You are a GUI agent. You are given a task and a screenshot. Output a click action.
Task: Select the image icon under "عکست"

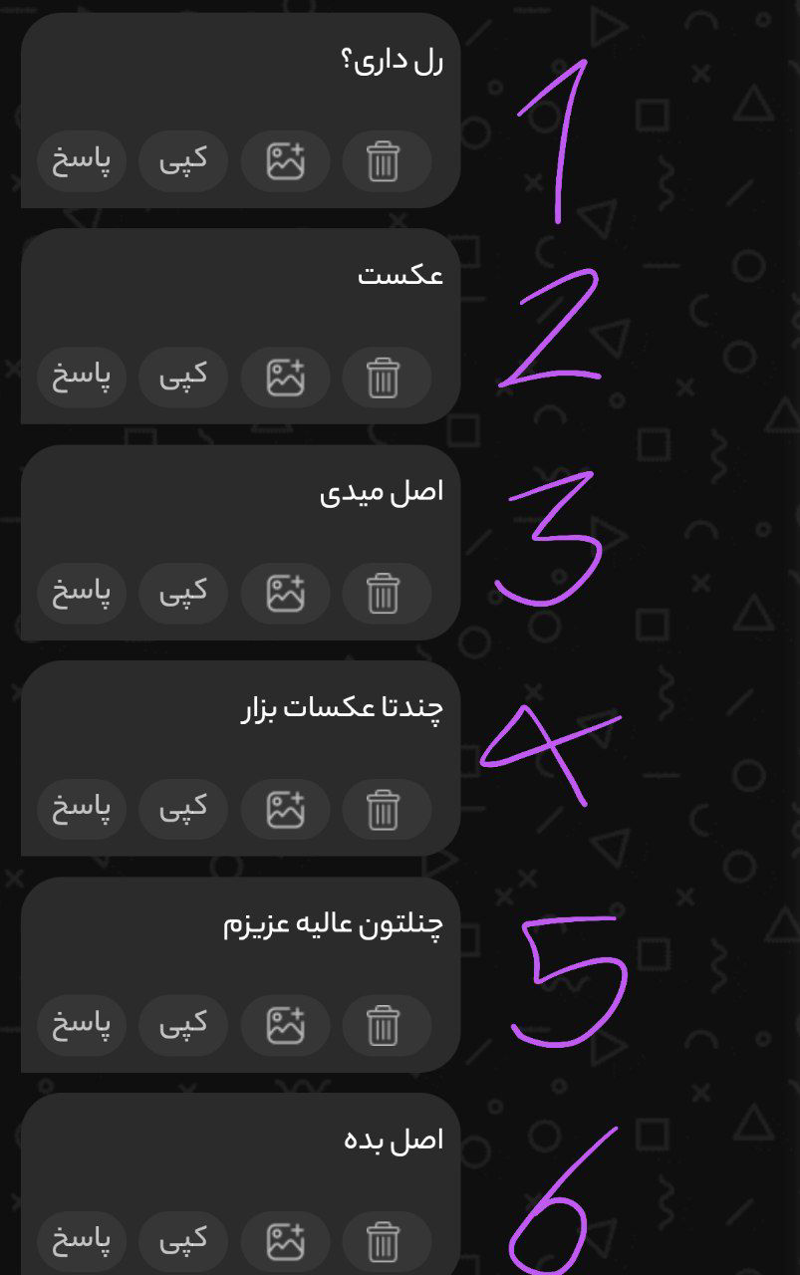(285, 377)
